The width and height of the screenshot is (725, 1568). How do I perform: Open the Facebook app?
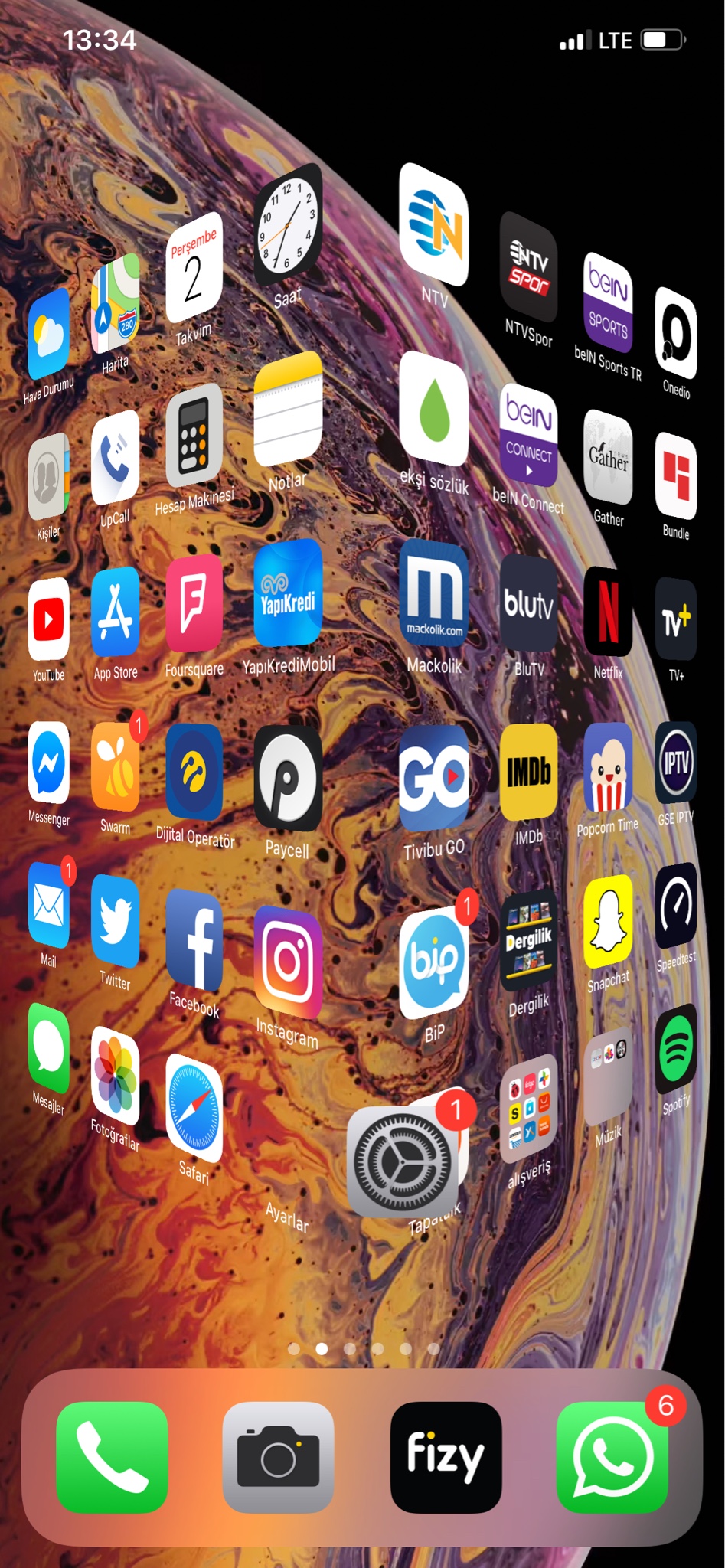194,941
